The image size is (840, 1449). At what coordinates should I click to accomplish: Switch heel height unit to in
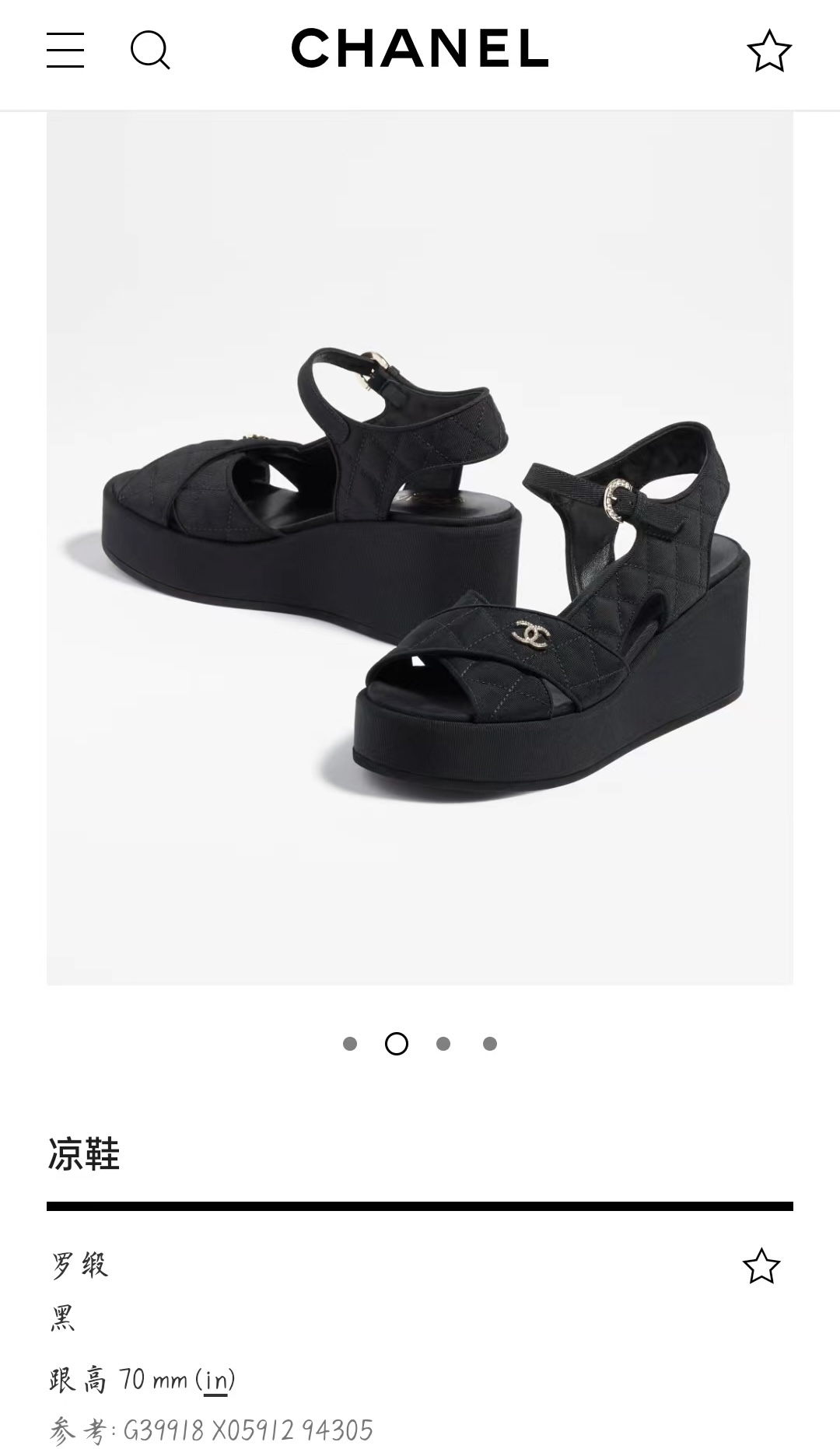pyautogui.click(x=215, y=1381)
